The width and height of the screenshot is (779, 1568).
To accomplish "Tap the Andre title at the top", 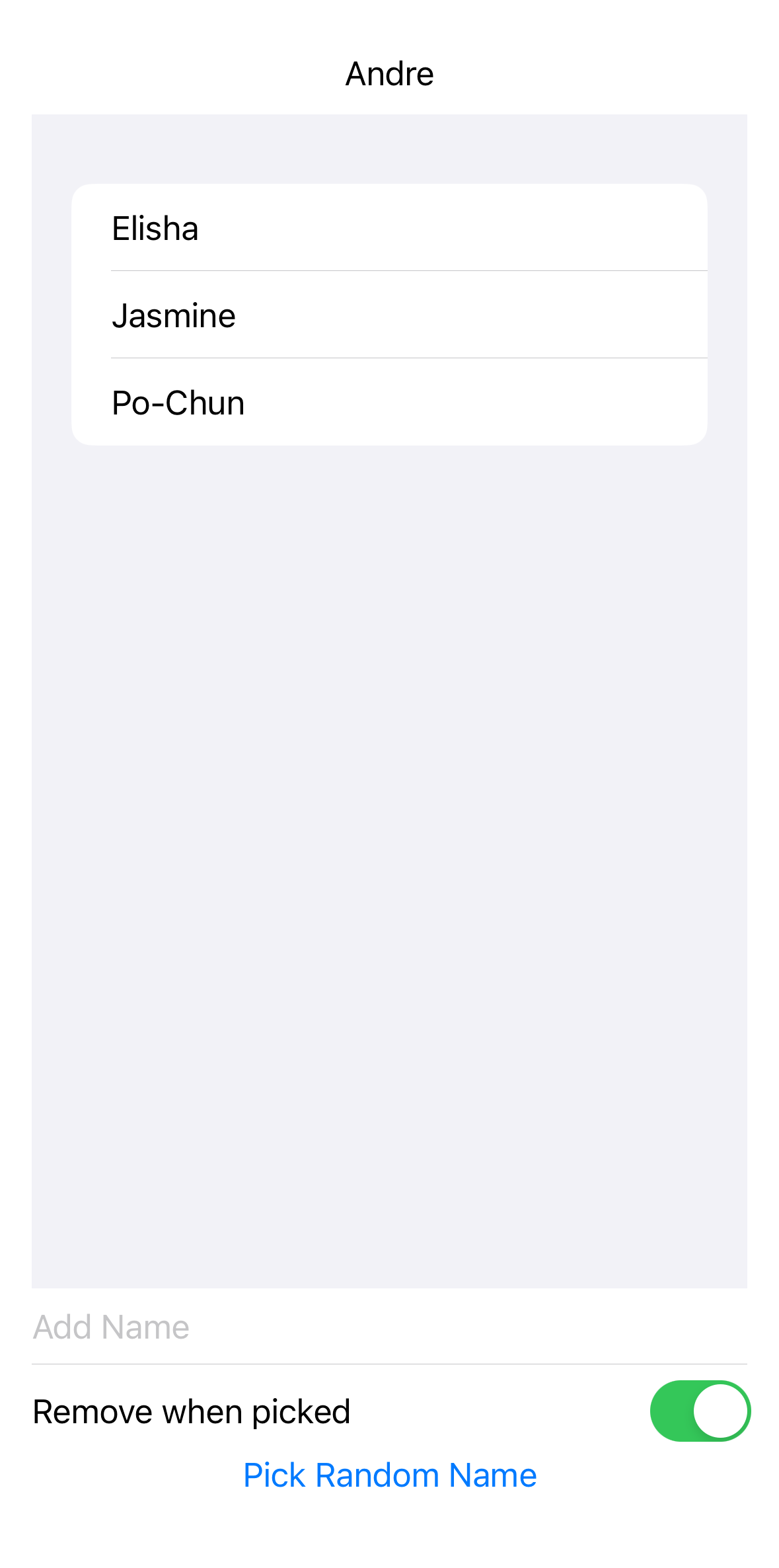I will coord(389,73).
